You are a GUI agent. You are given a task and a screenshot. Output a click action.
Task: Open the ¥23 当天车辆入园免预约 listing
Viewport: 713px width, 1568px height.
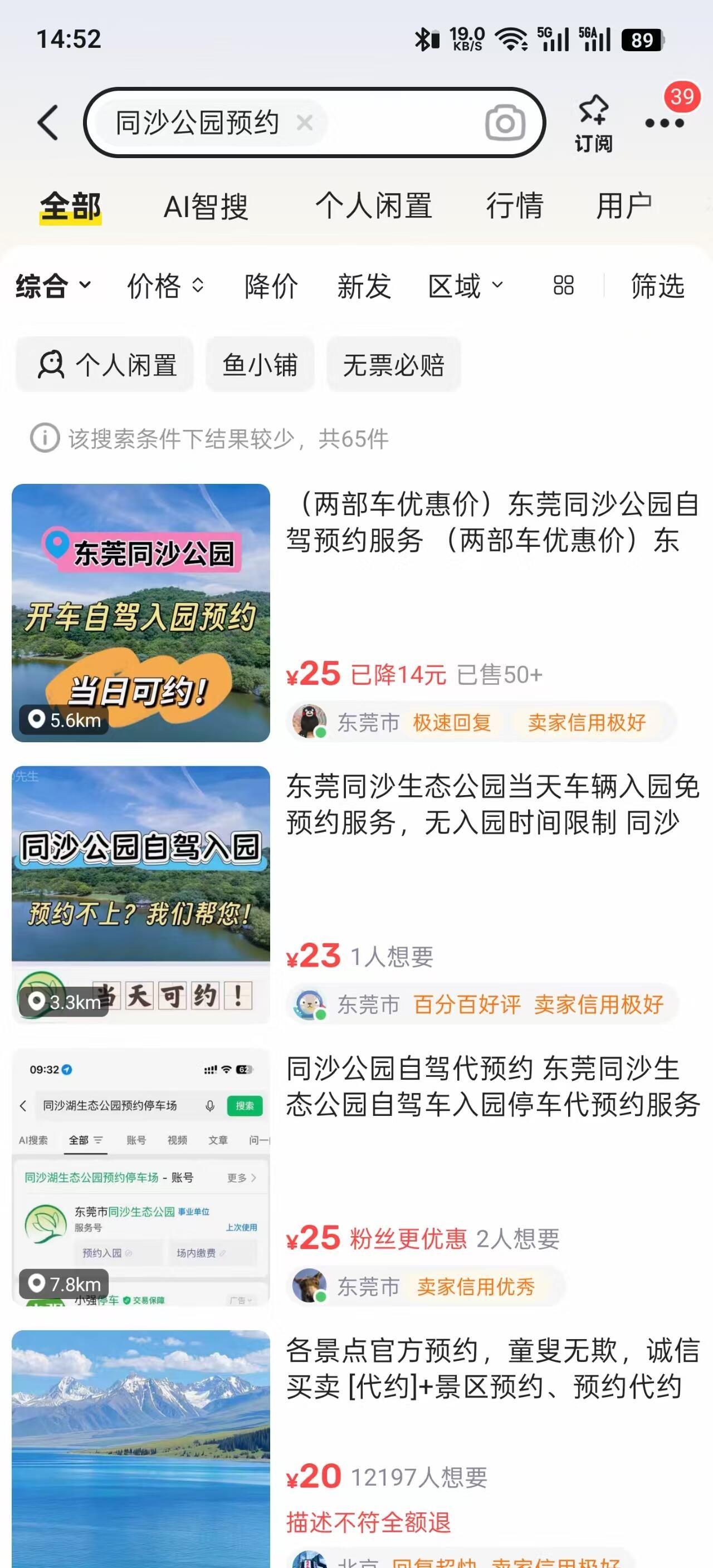coord(492,805)
